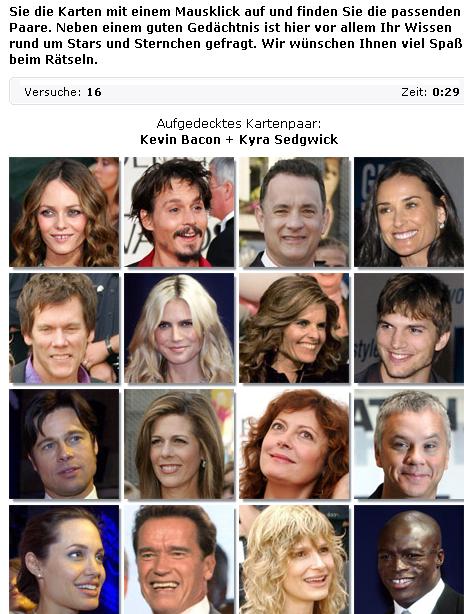
Task: Flip the card of the woman in profile on blue
Action: pyautogui.click(x=64, y=560)
